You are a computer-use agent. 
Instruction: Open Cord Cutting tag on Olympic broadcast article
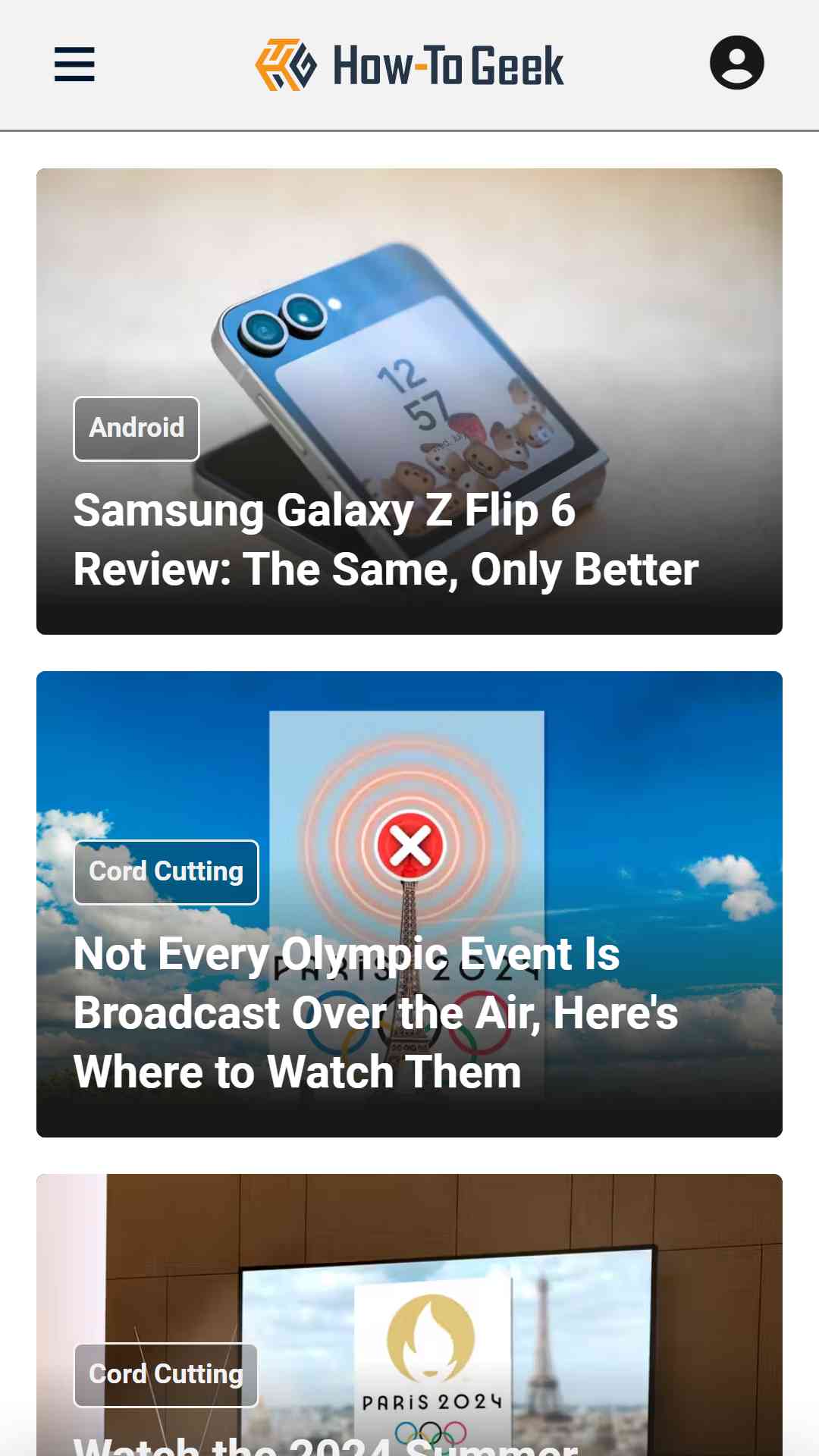click(166, 872)
